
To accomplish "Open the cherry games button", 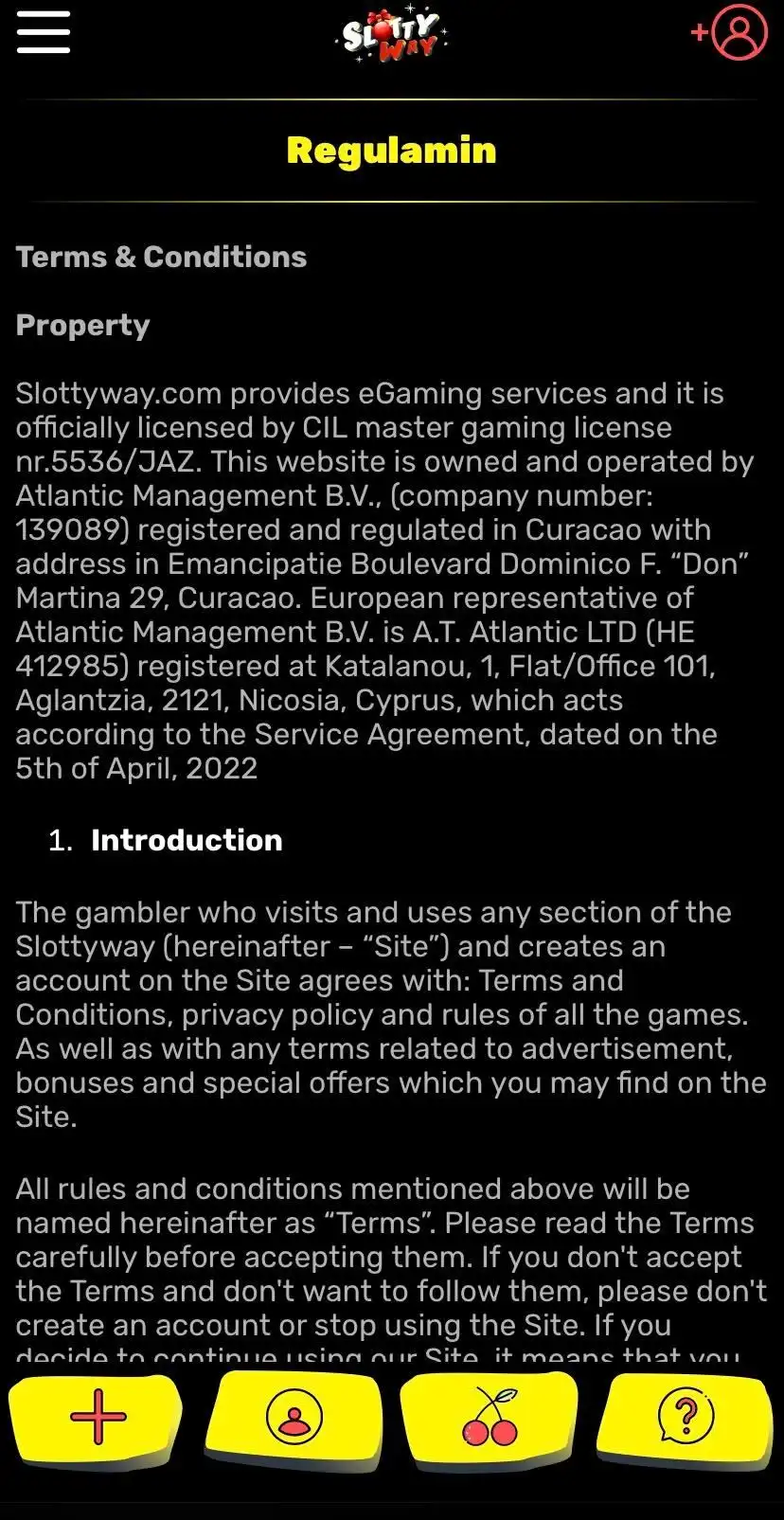I will click(490, 1418).
